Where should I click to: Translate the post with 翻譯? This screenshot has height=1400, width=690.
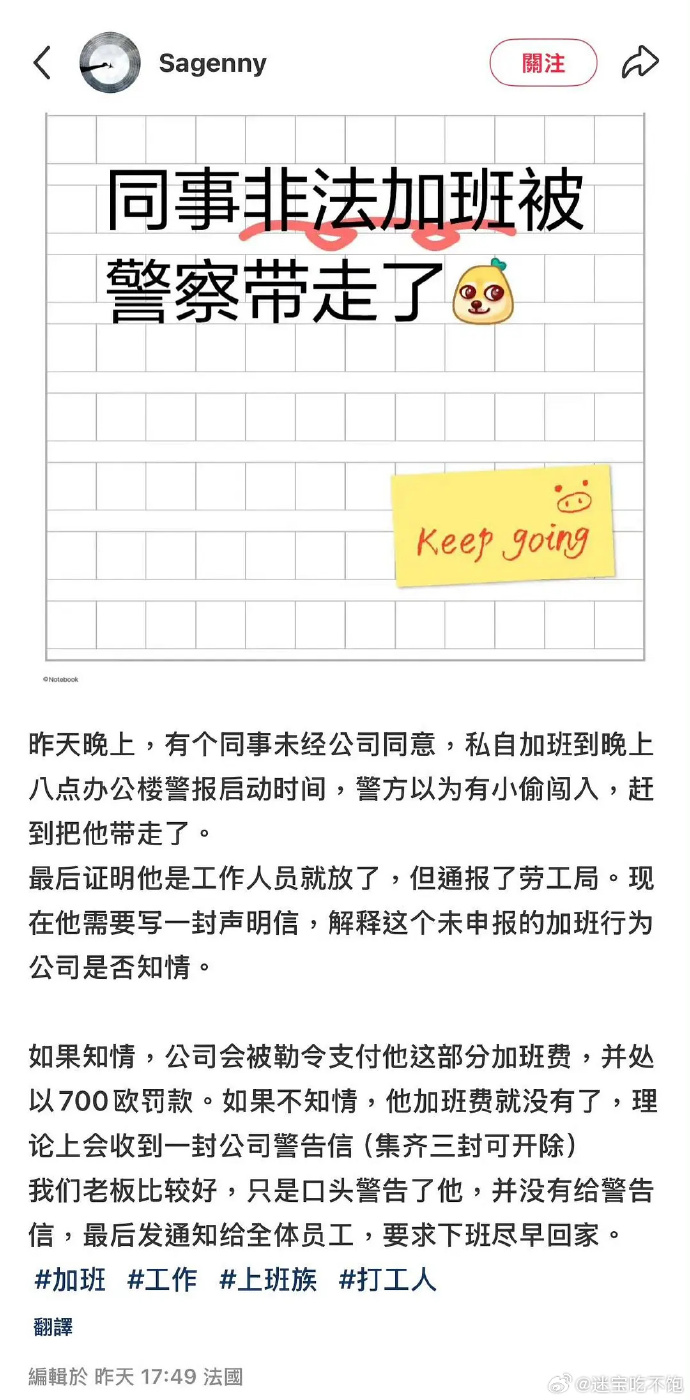(x=52, y=1328)
